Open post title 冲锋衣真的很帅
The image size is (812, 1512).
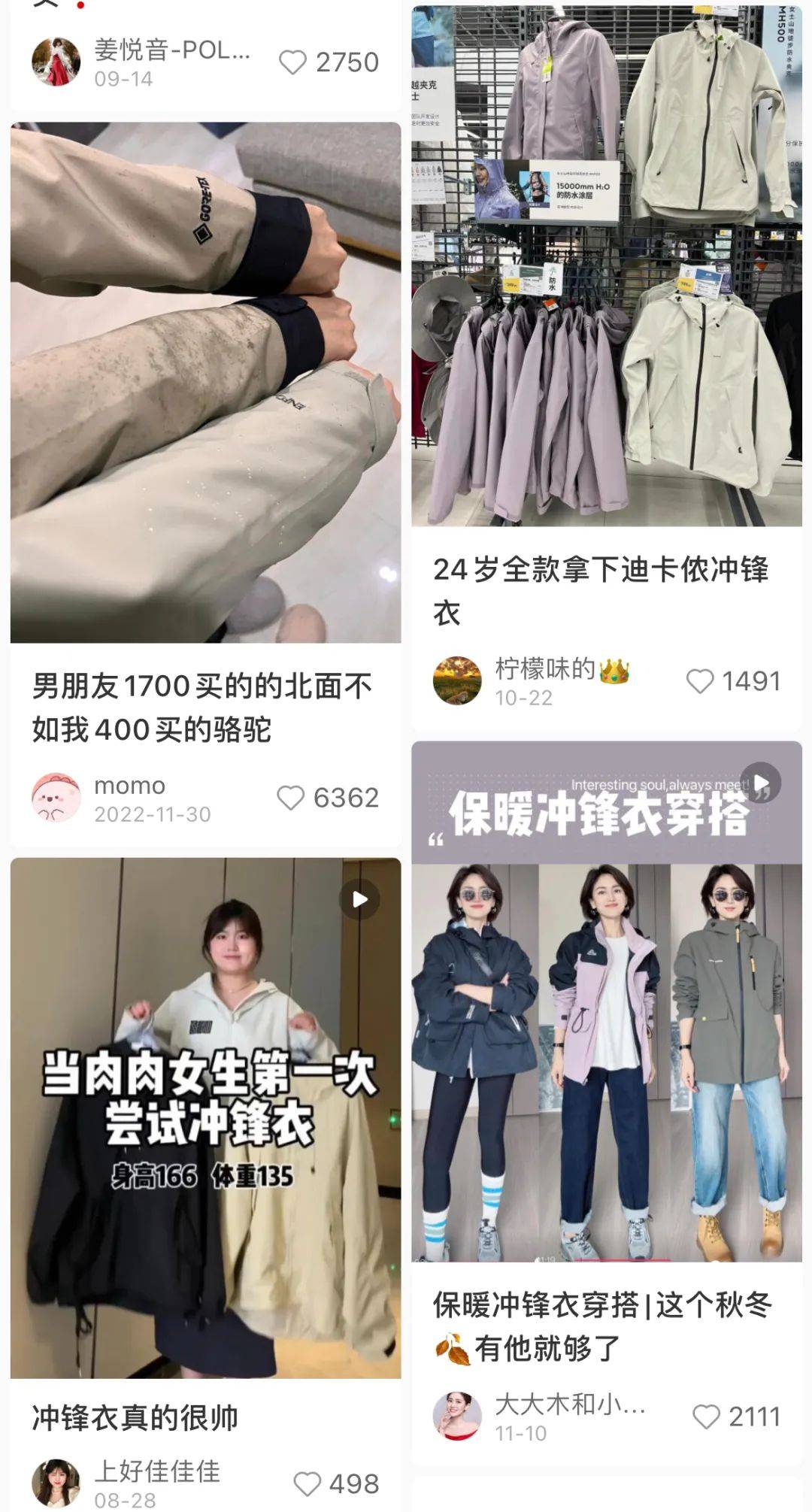tap(135, 1417)
